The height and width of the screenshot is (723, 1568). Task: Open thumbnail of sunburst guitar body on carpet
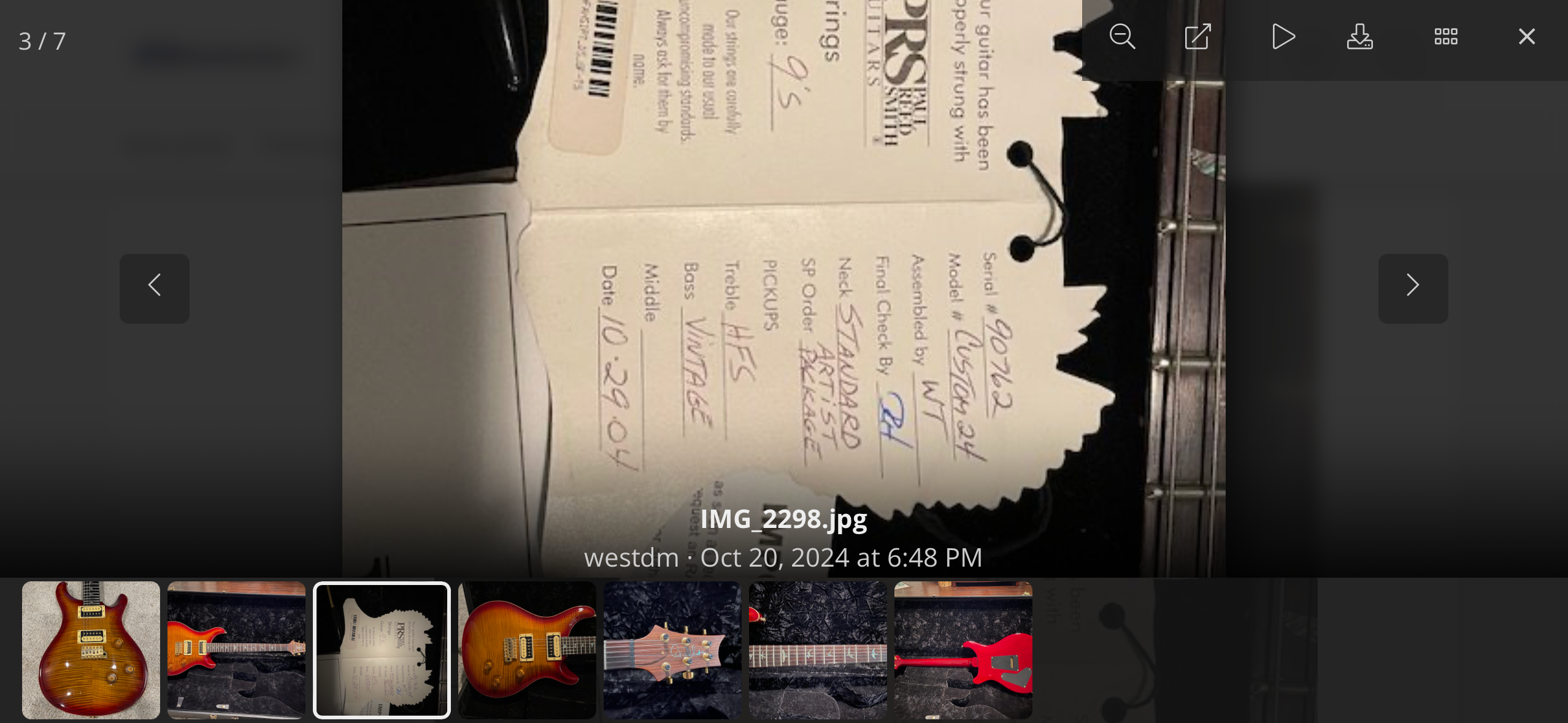coord(91,650)
